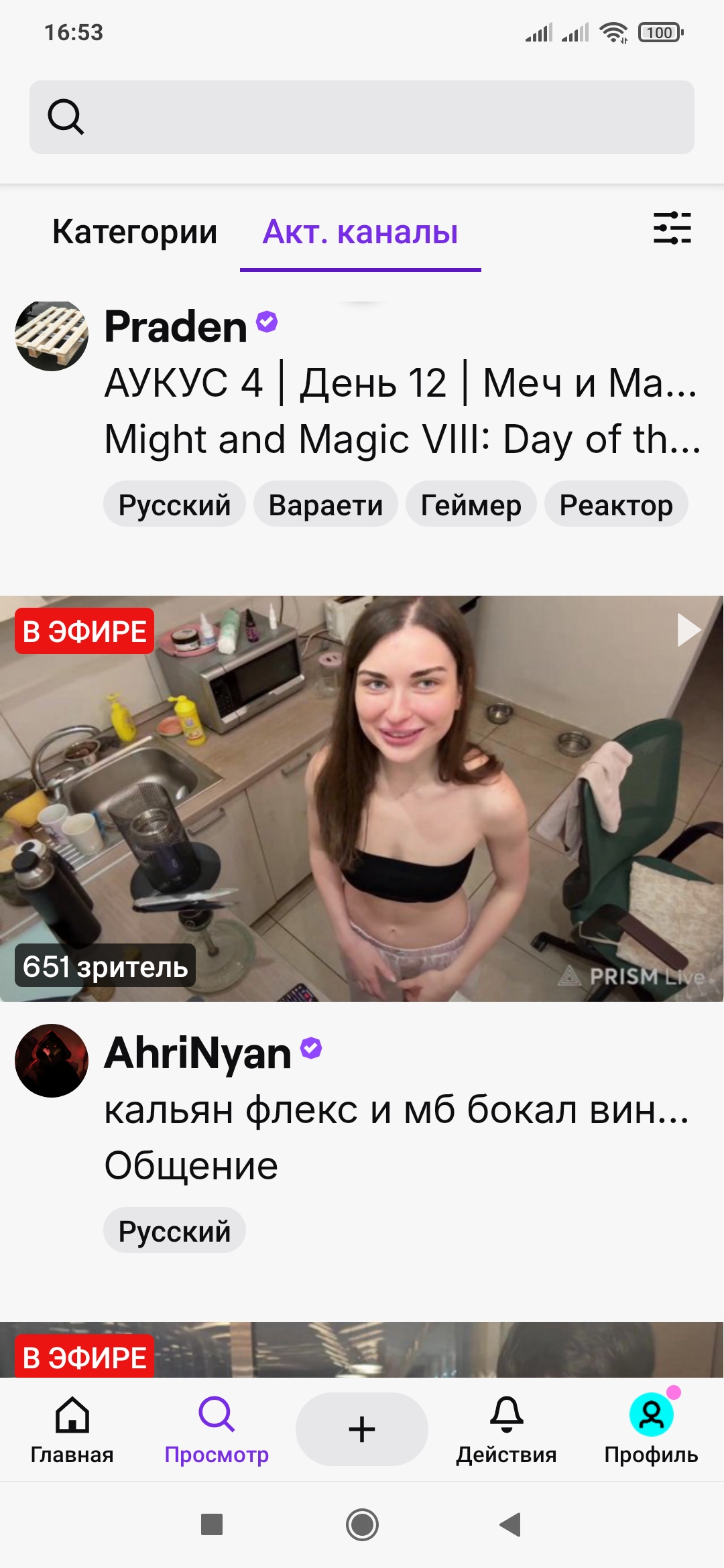The width and height of the screenshot is (724, 1568).
Task: Tap the plus create button
Action: [x=361, y=1429]
